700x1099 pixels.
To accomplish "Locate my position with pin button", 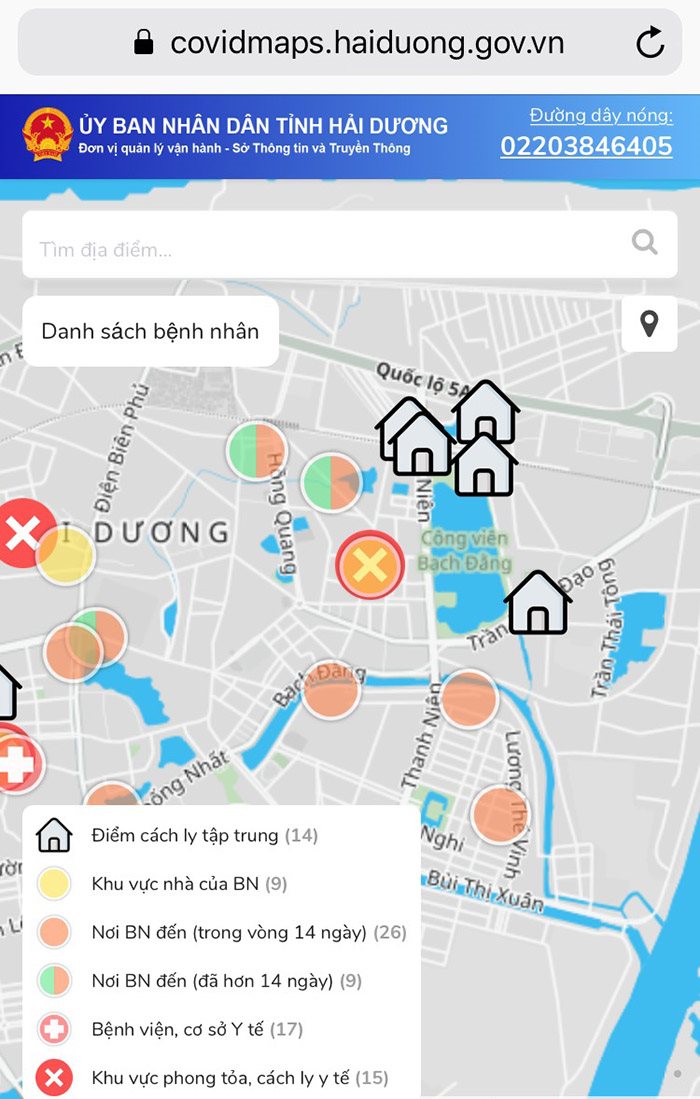I will click(649, 324).
